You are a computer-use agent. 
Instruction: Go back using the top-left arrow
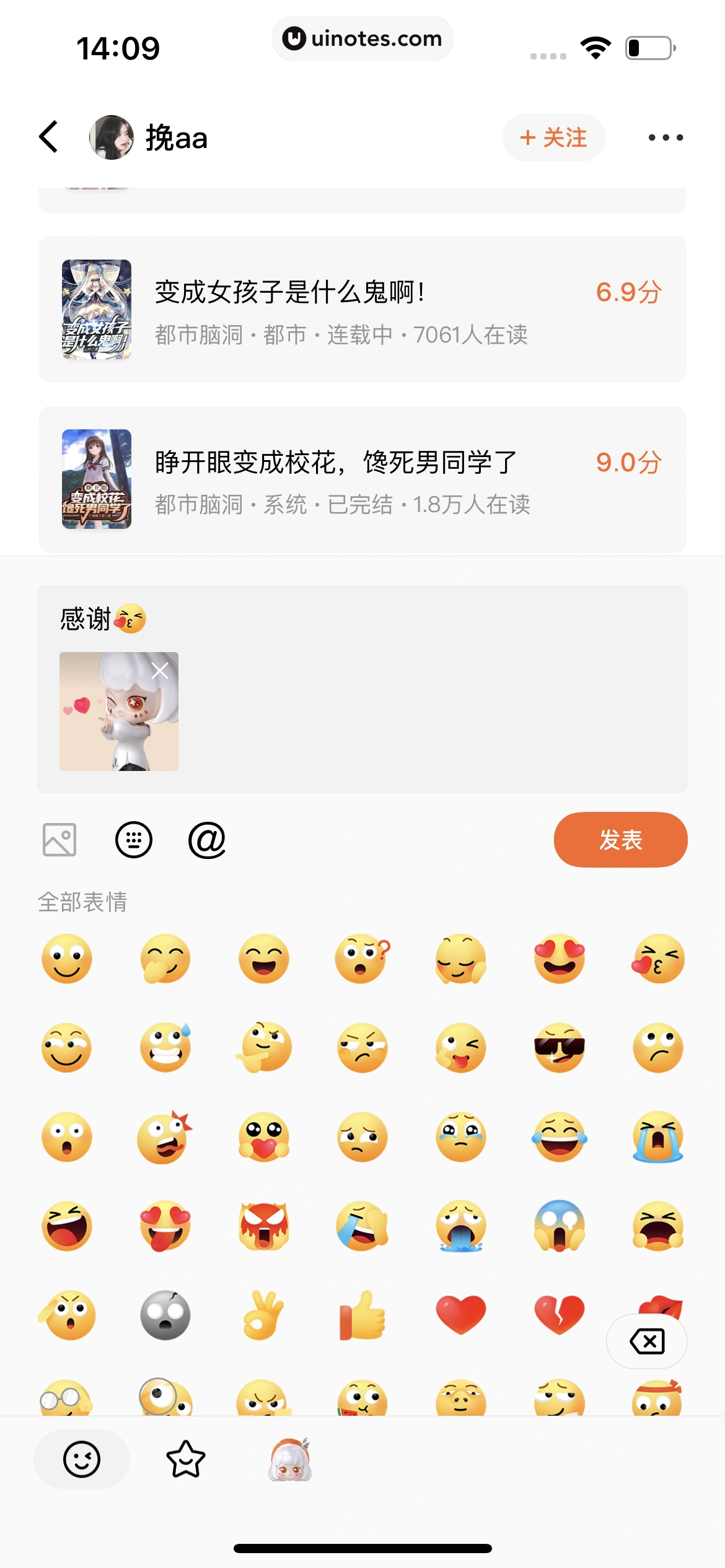click(x=48, y=137)
